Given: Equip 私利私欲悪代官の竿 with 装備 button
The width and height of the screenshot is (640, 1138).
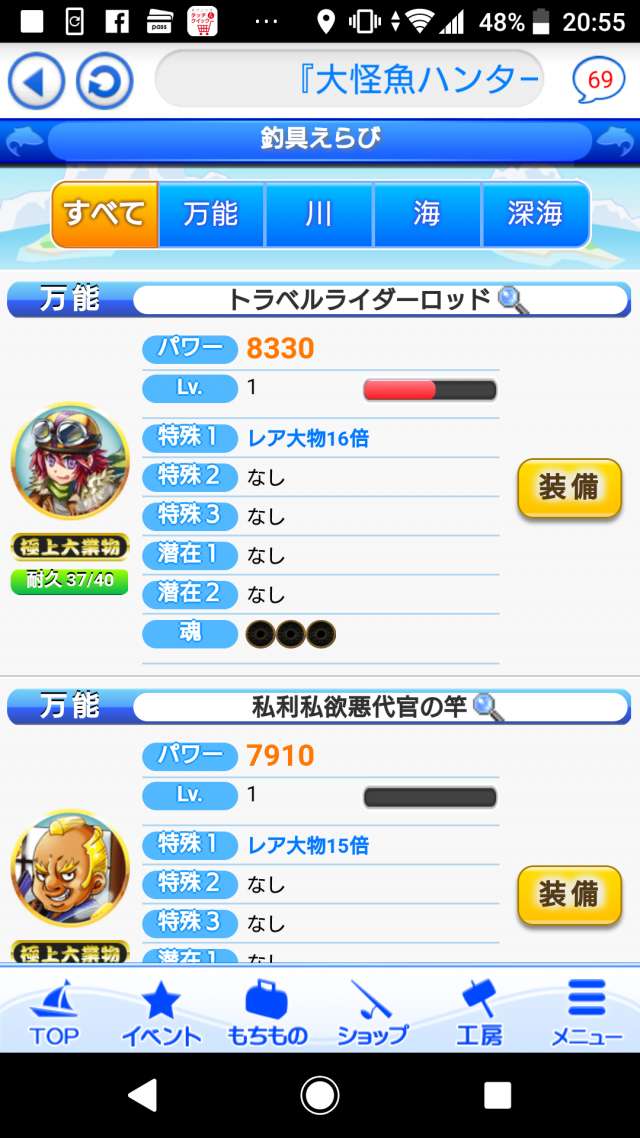Looking at the screenshot, I should 568,894.
